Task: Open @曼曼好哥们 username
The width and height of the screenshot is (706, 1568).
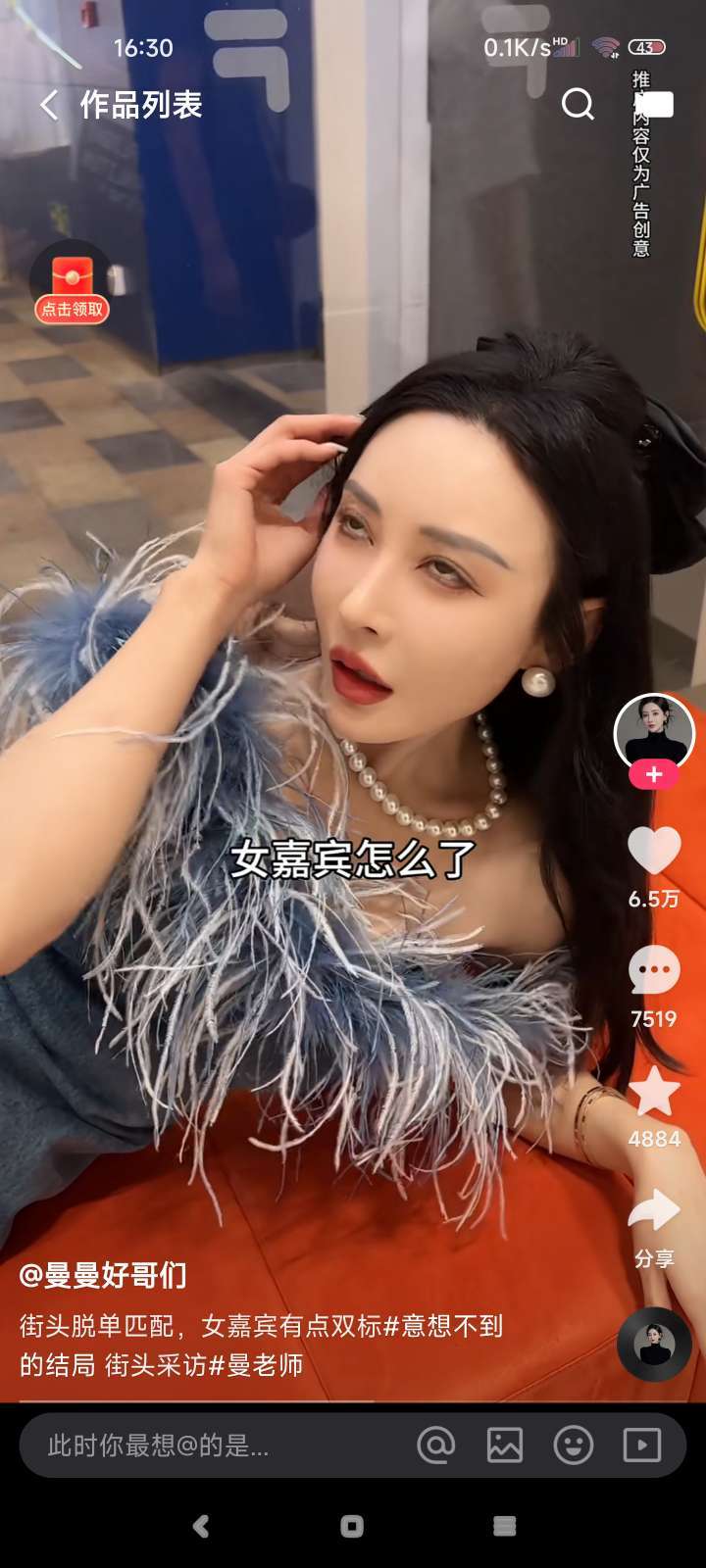Action: click(x=103, y=1275)
